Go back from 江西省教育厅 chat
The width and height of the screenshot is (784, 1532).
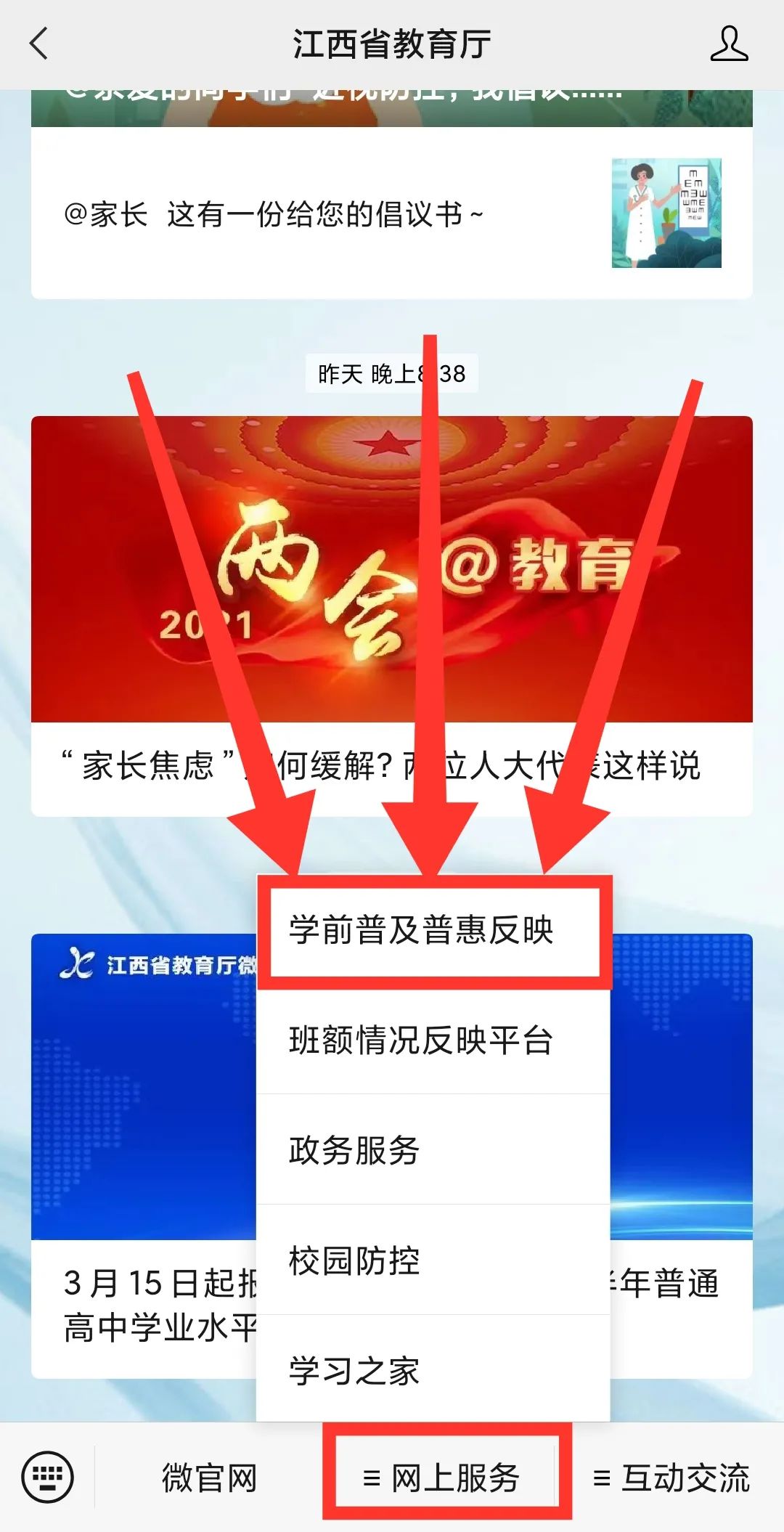tap(39, 44)
